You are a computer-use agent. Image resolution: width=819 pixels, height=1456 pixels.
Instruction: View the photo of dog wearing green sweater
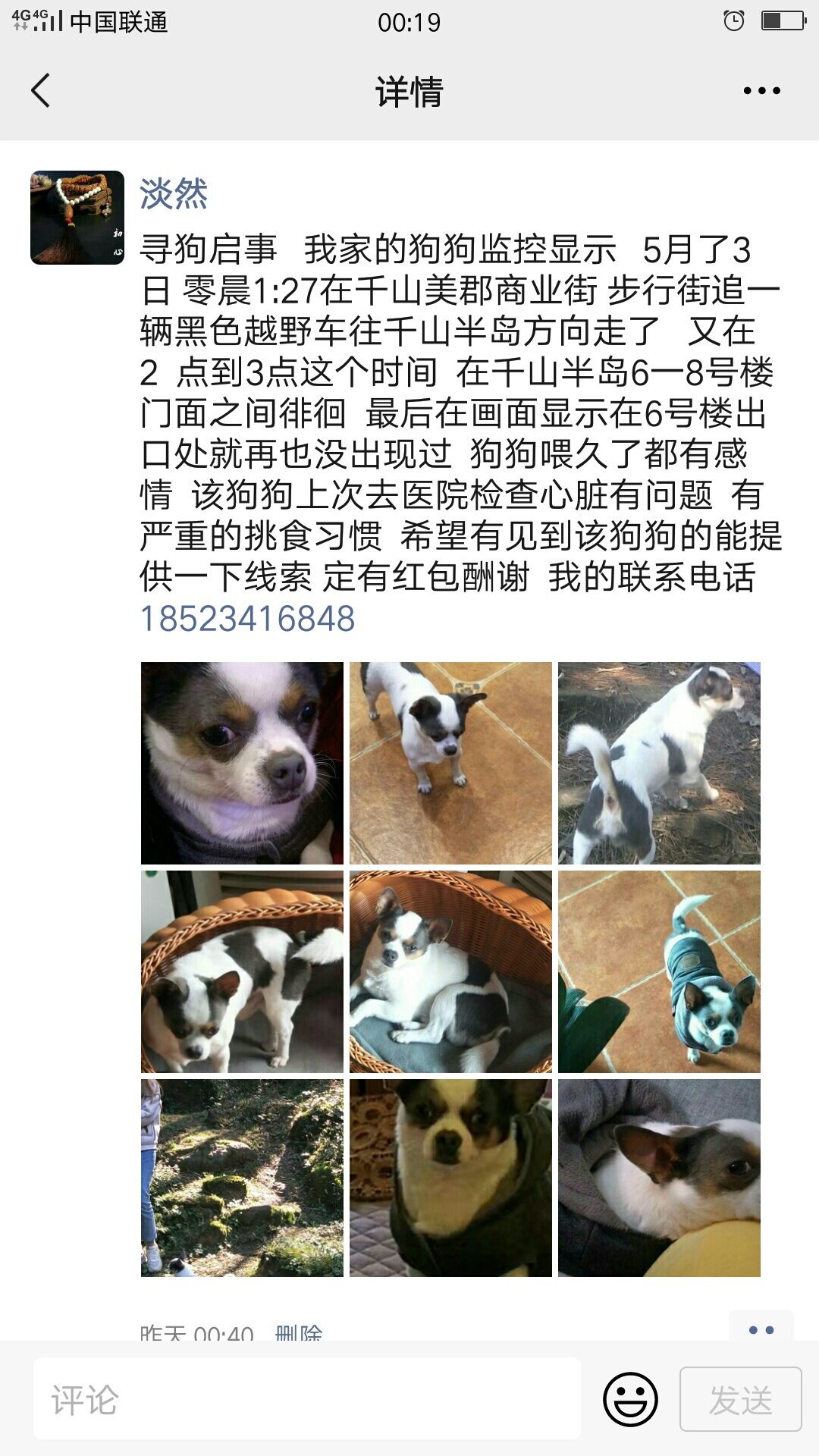point(659,971)
